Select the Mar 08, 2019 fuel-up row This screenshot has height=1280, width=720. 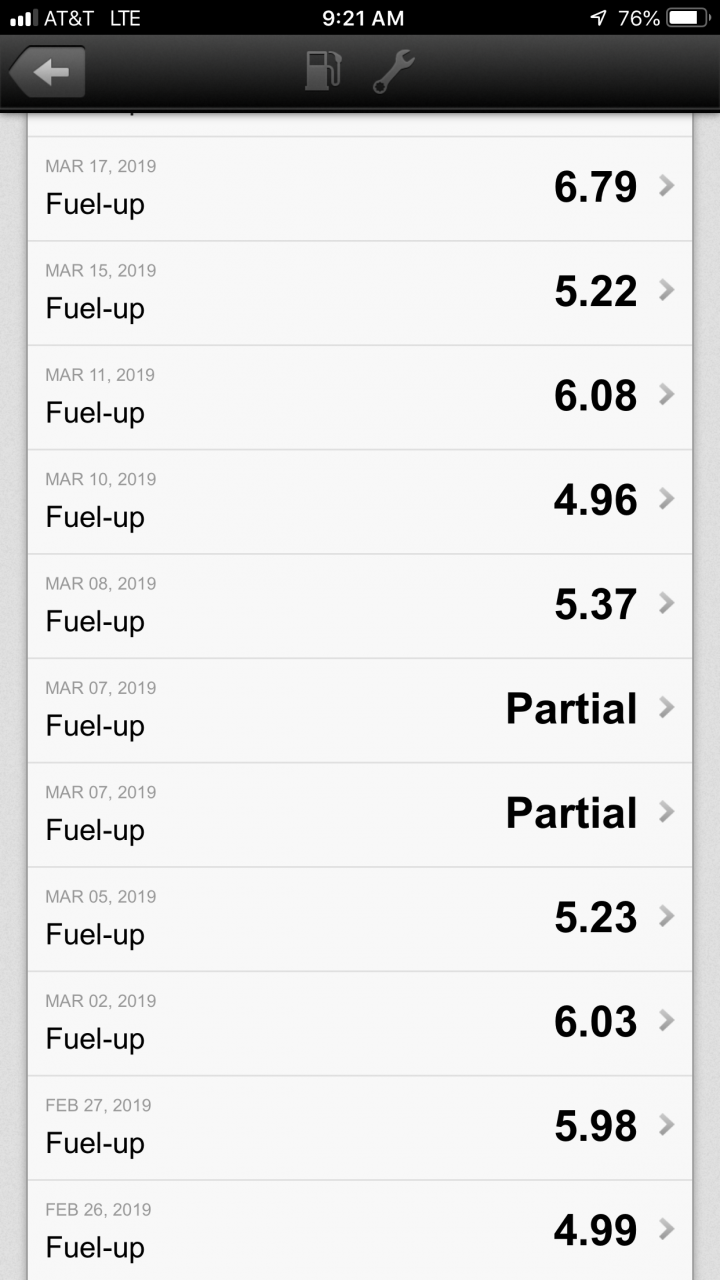[360, 605]
